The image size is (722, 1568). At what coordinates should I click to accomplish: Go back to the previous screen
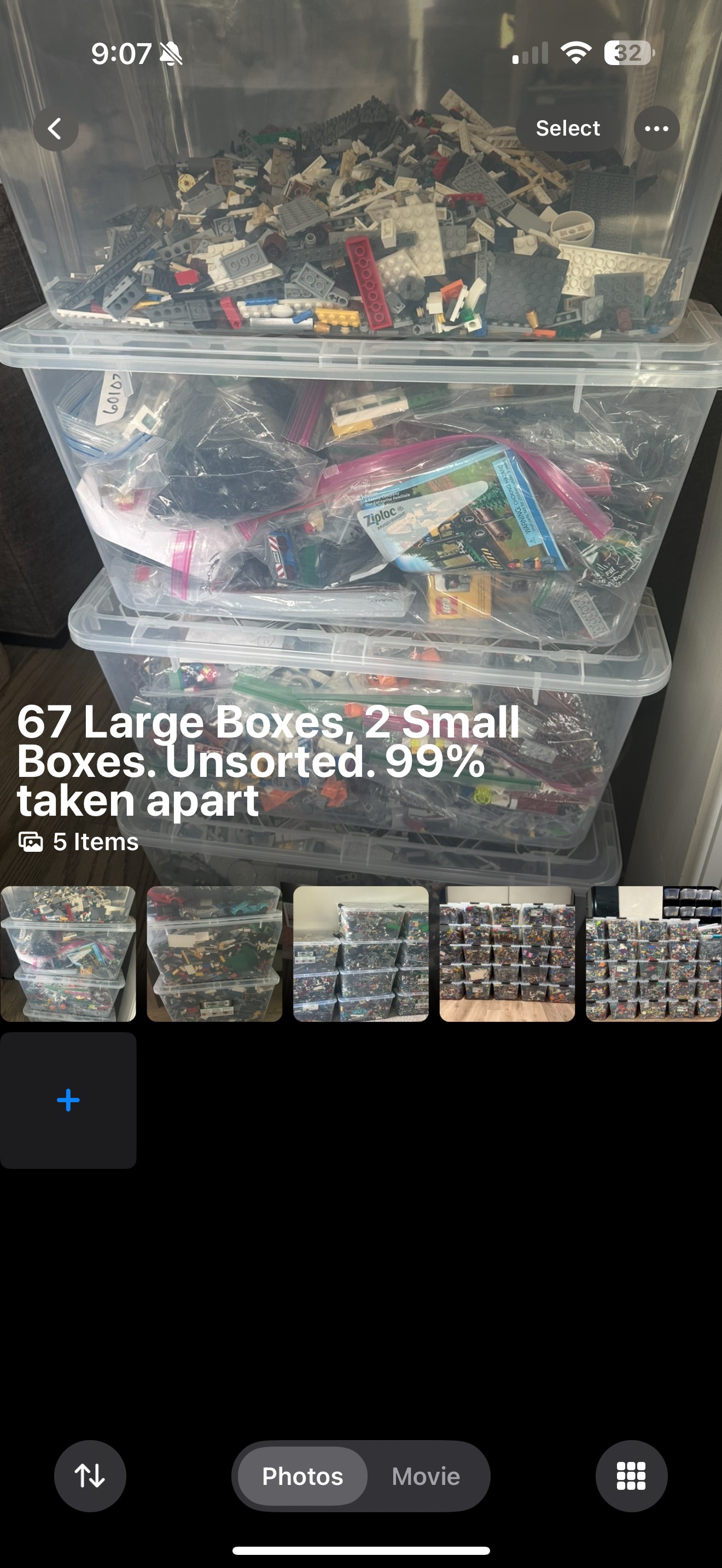55,129
